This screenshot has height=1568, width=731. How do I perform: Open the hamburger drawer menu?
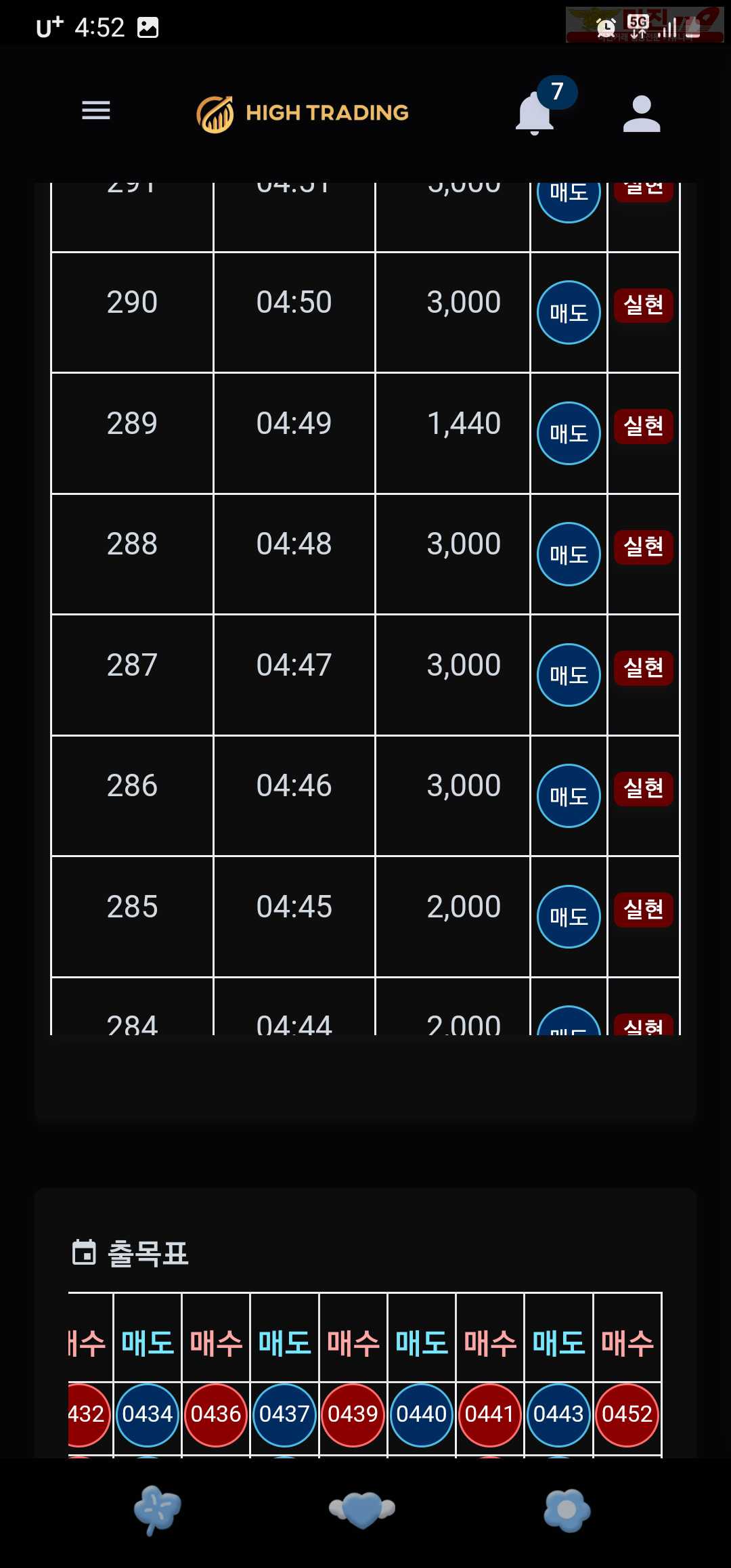(96, 110)
